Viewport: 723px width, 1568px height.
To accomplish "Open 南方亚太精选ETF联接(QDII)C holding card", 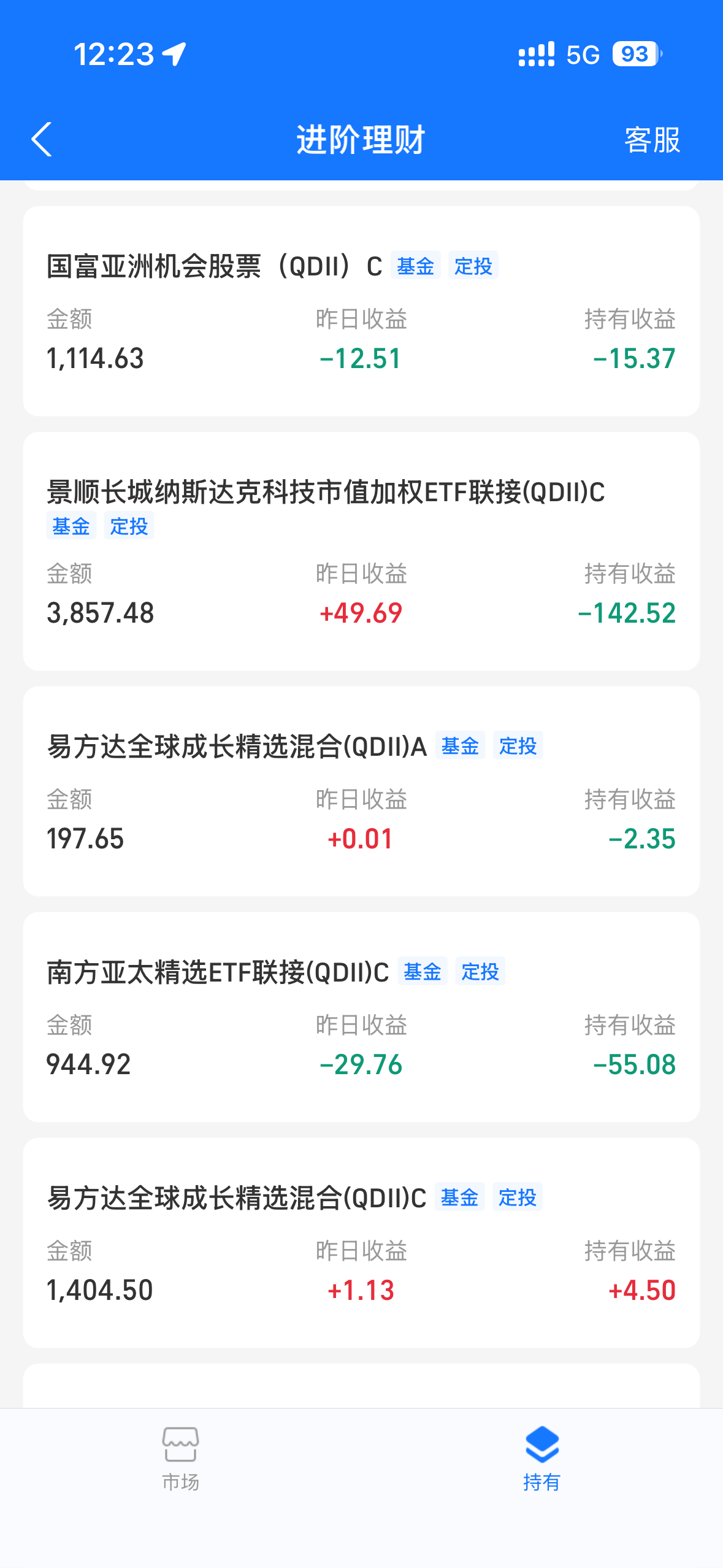I will (x=361, y=1017).
